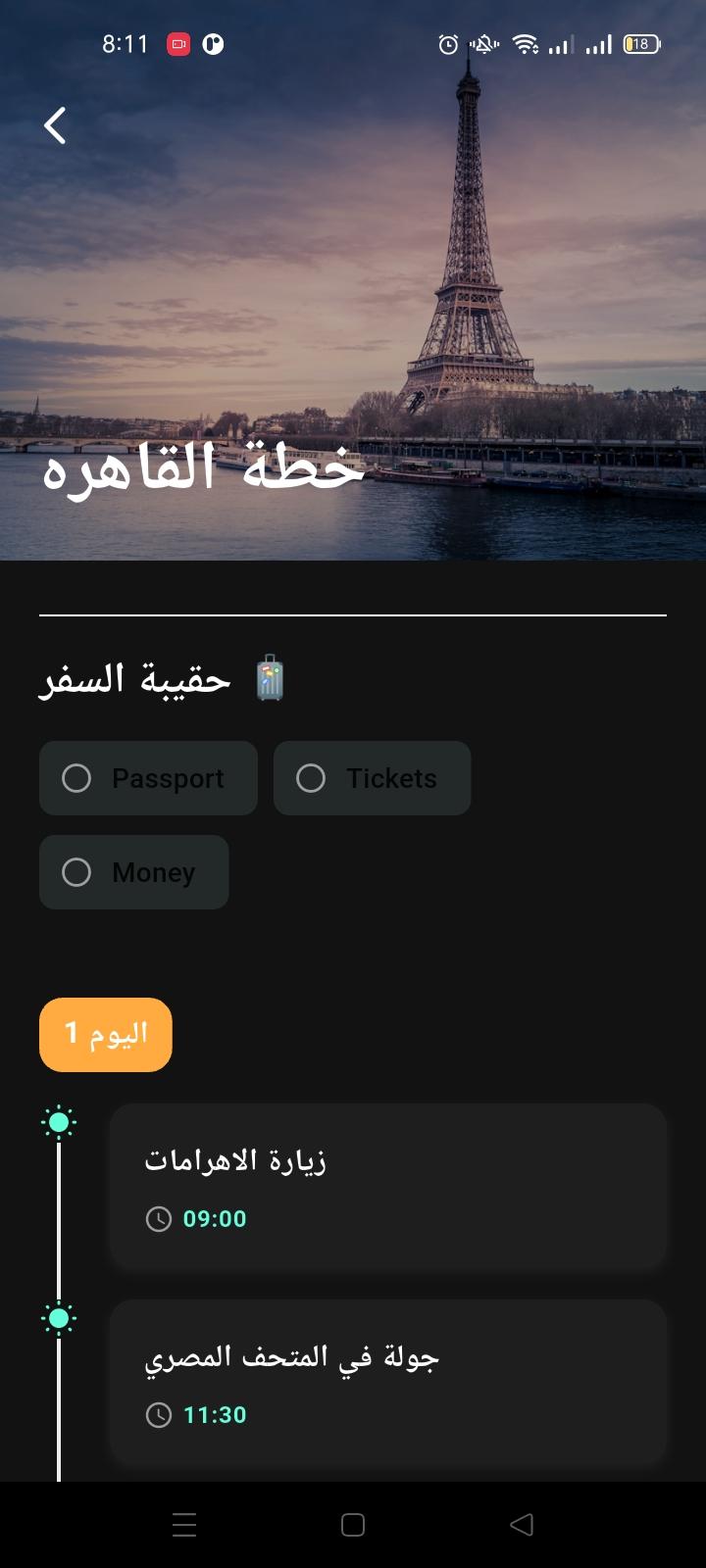This screenshot has width=706, height=1568.
Task: Open the جولة في المتحف المصري activity card
Action: click(388, 1382)
